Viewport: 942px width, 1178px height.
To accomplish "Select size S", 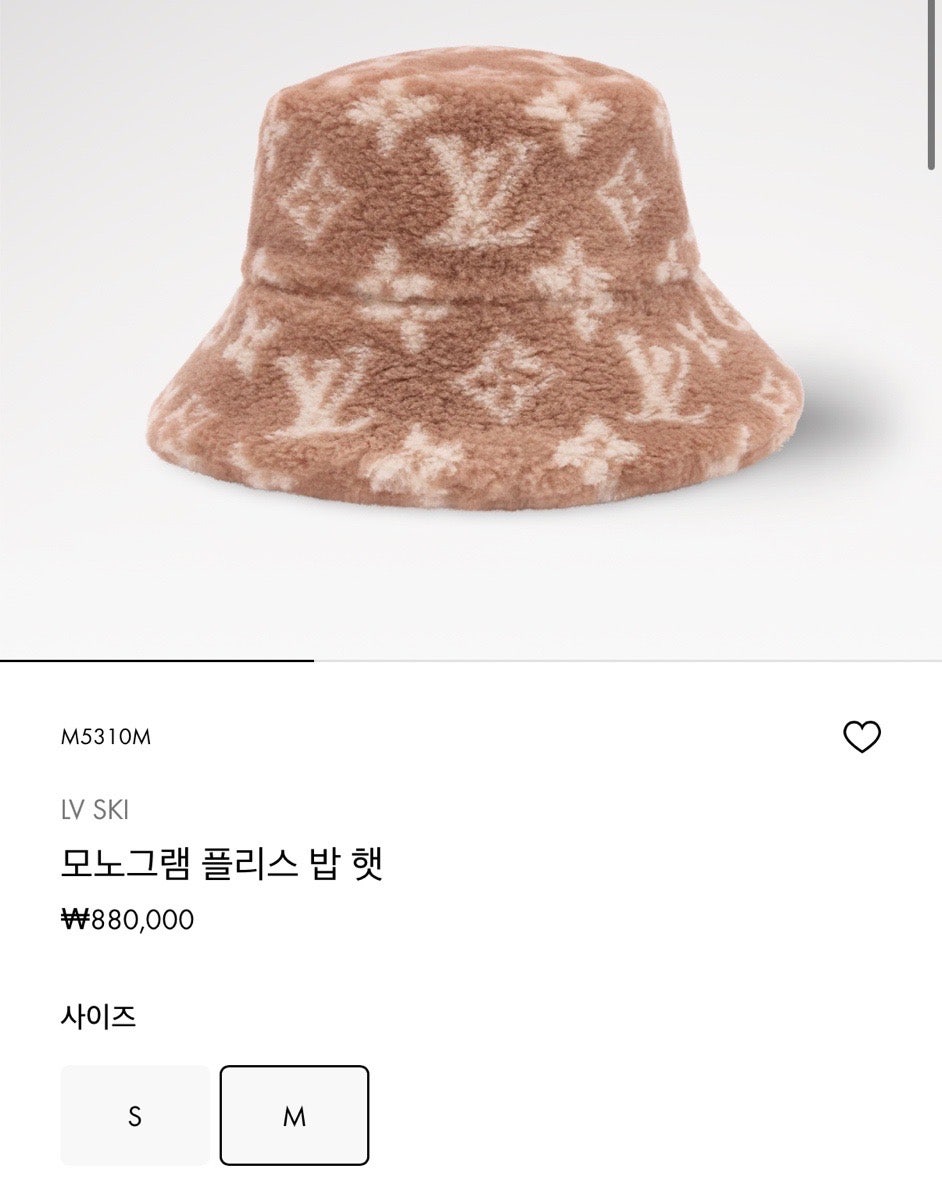I will coord(135,1116).
